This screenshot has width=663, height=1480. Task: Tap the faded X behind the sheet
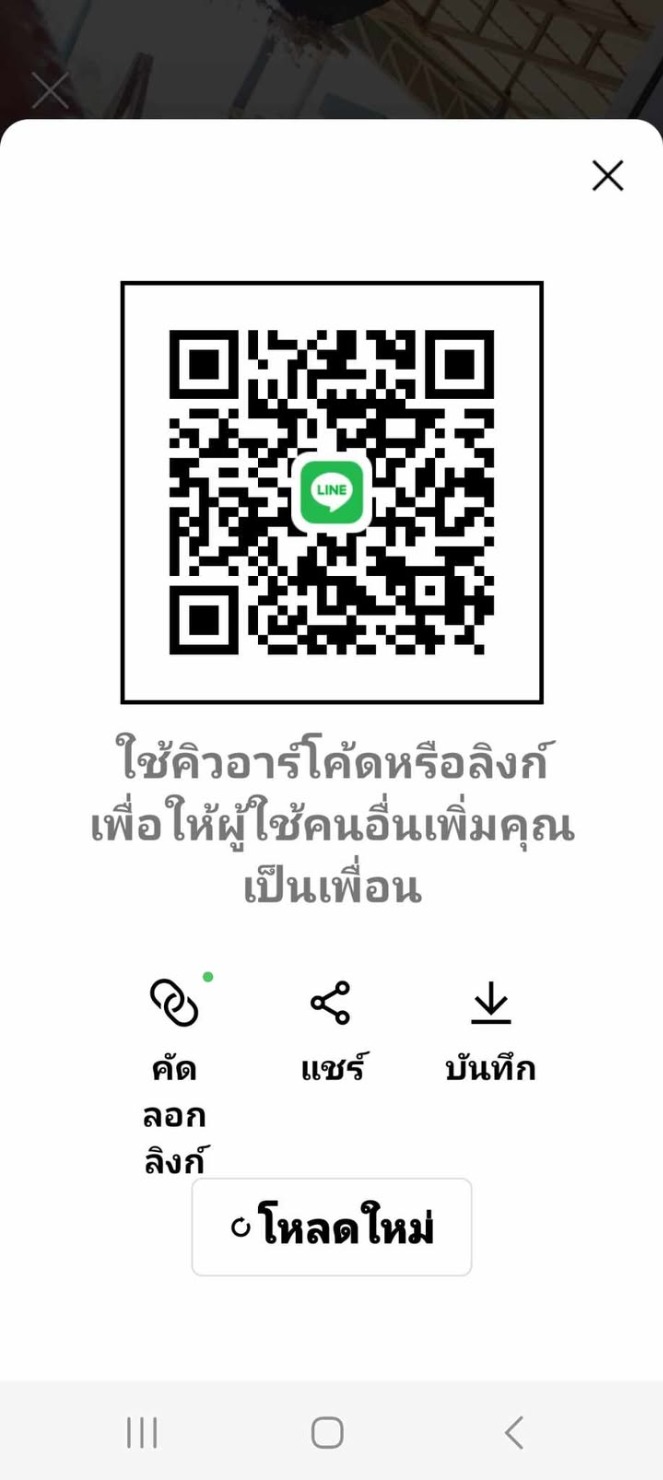(50, 90)
